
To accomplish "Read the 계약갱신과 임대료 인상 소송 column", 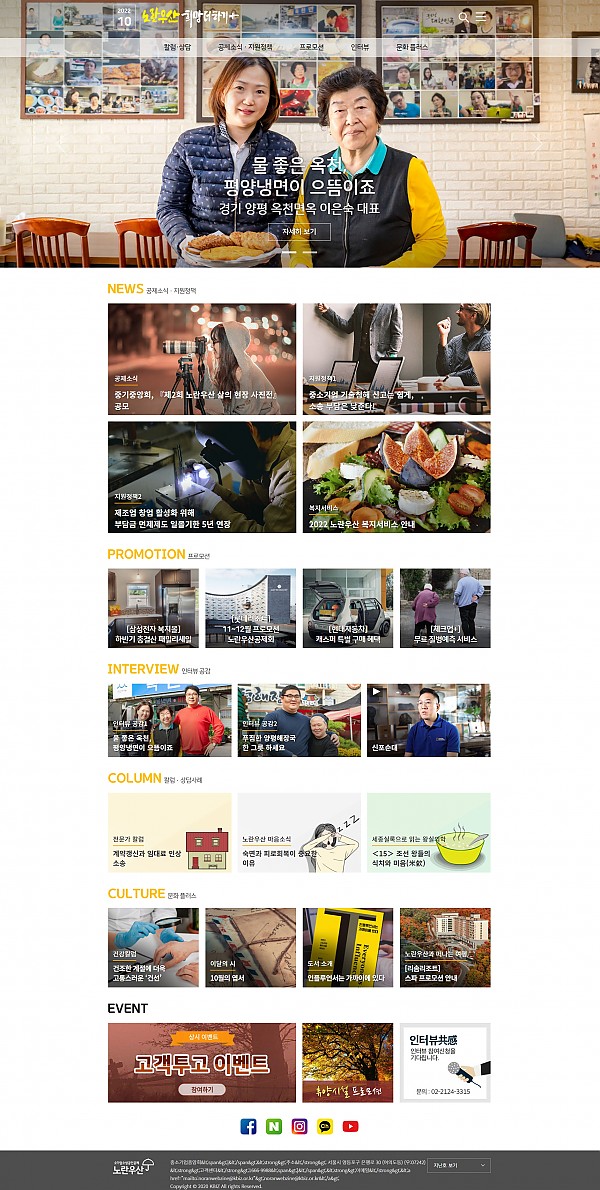I will pos(169,833).
